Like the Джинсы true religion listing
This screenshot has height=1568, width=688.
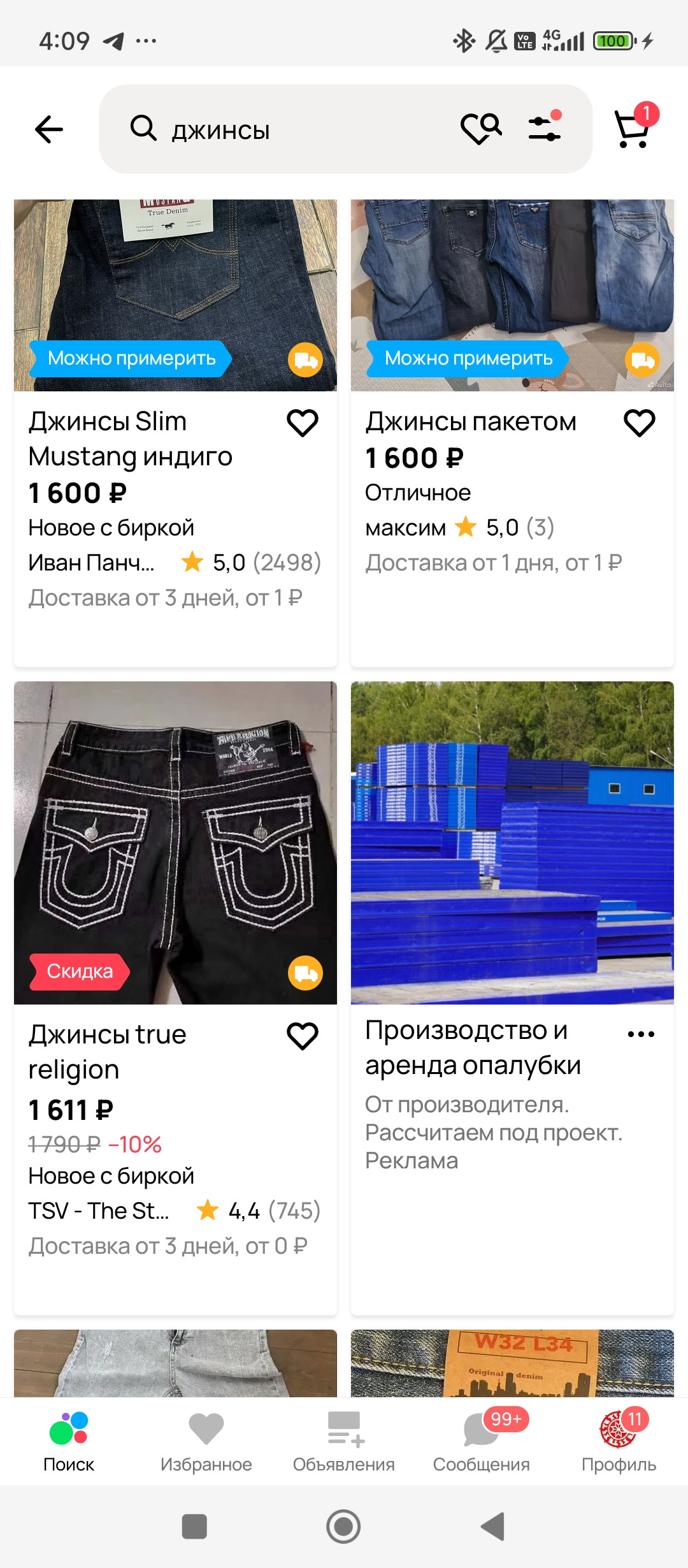click(x=303, y=1036)
